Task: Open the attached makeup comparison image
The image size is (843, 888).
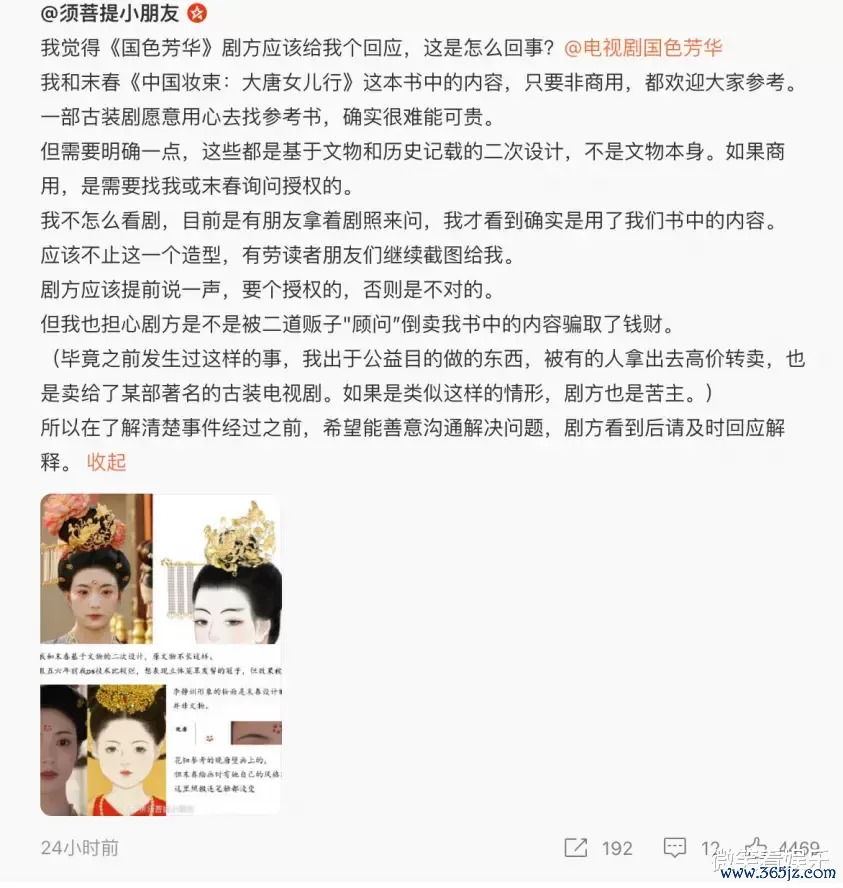Action: (160, 654)
